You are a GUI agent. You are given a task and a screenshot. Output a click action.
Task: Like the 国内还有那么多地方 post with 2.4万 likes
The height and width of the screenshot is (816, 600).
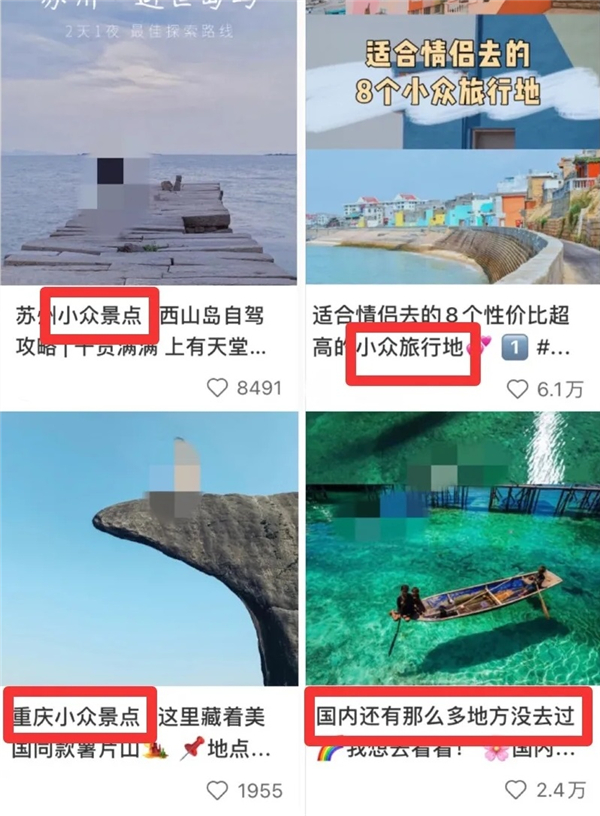pyautogui.click(x=518, y=791)
